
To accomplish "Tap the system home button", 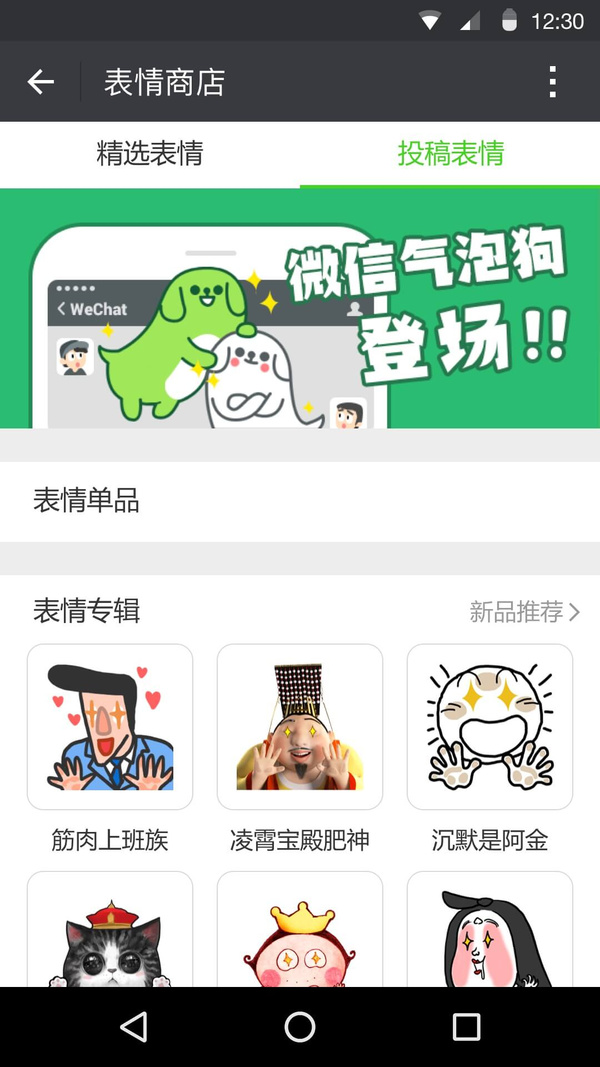I will pos(300,1026).
